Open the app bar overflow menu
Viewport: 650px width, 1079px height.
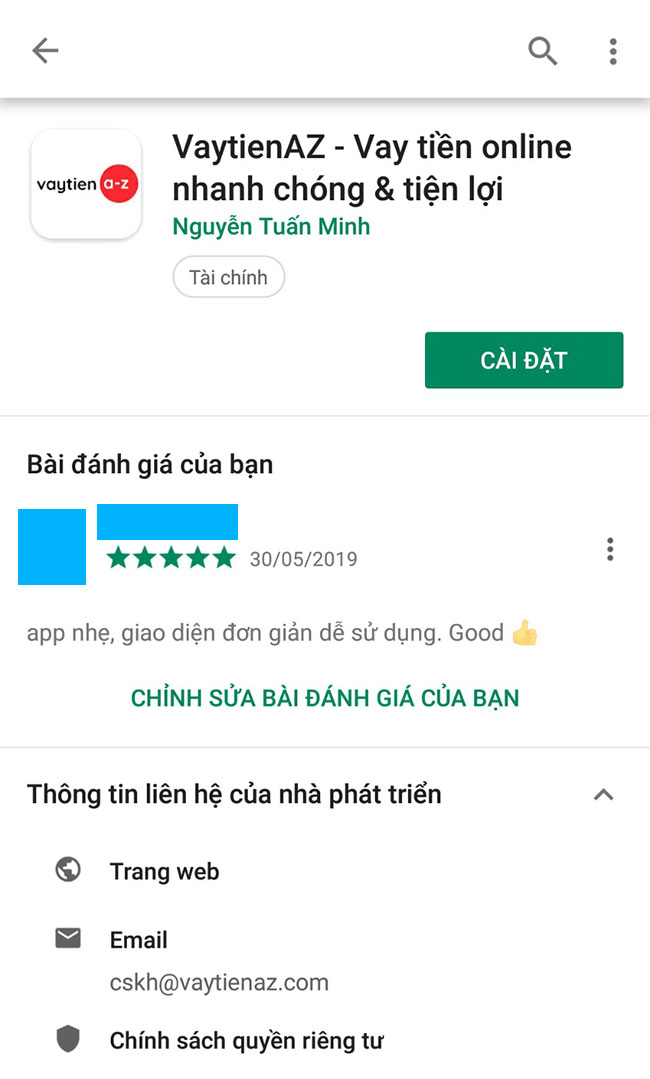point(612,51)
